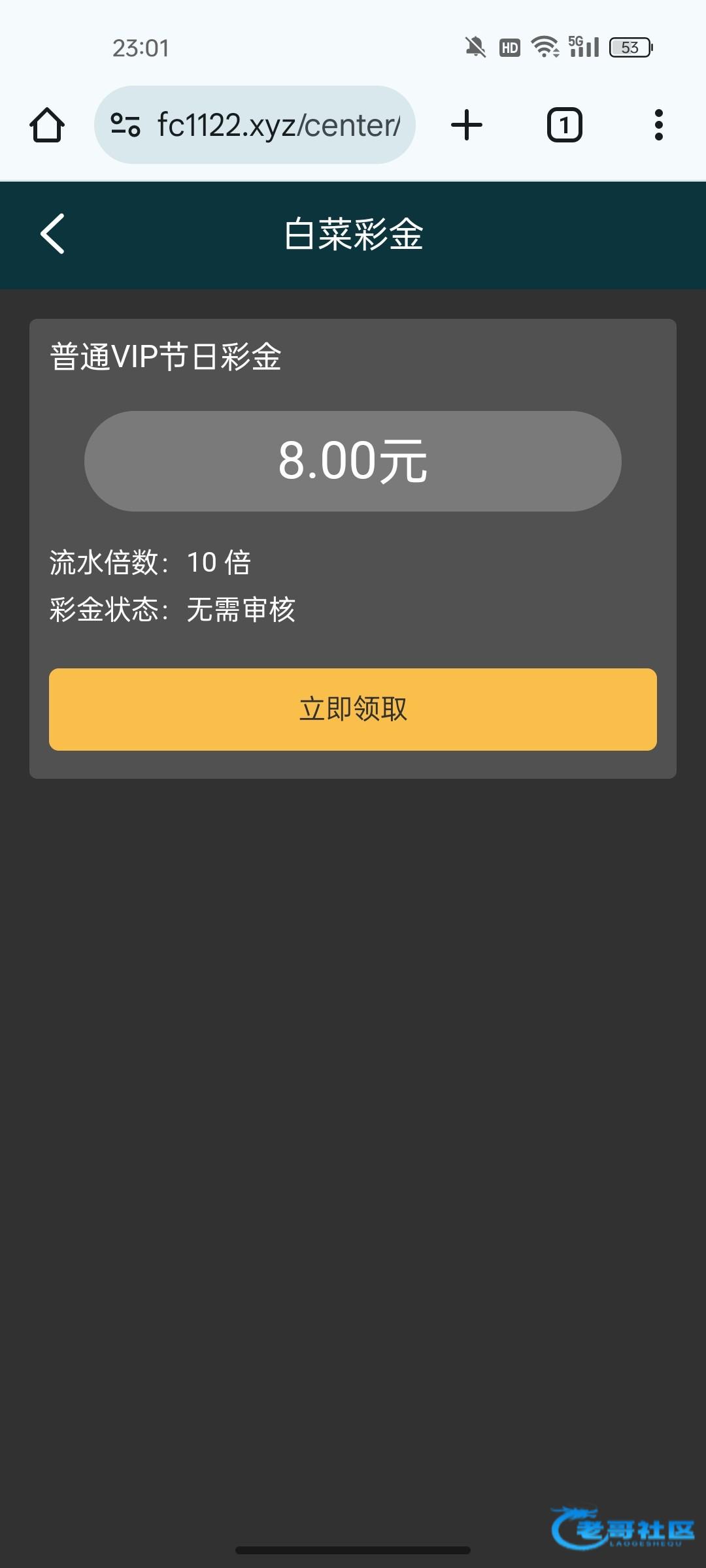Open the browser overflow menu
Image resolution: width=706 pixels, height=1568 pixels.
click(658, 125)
